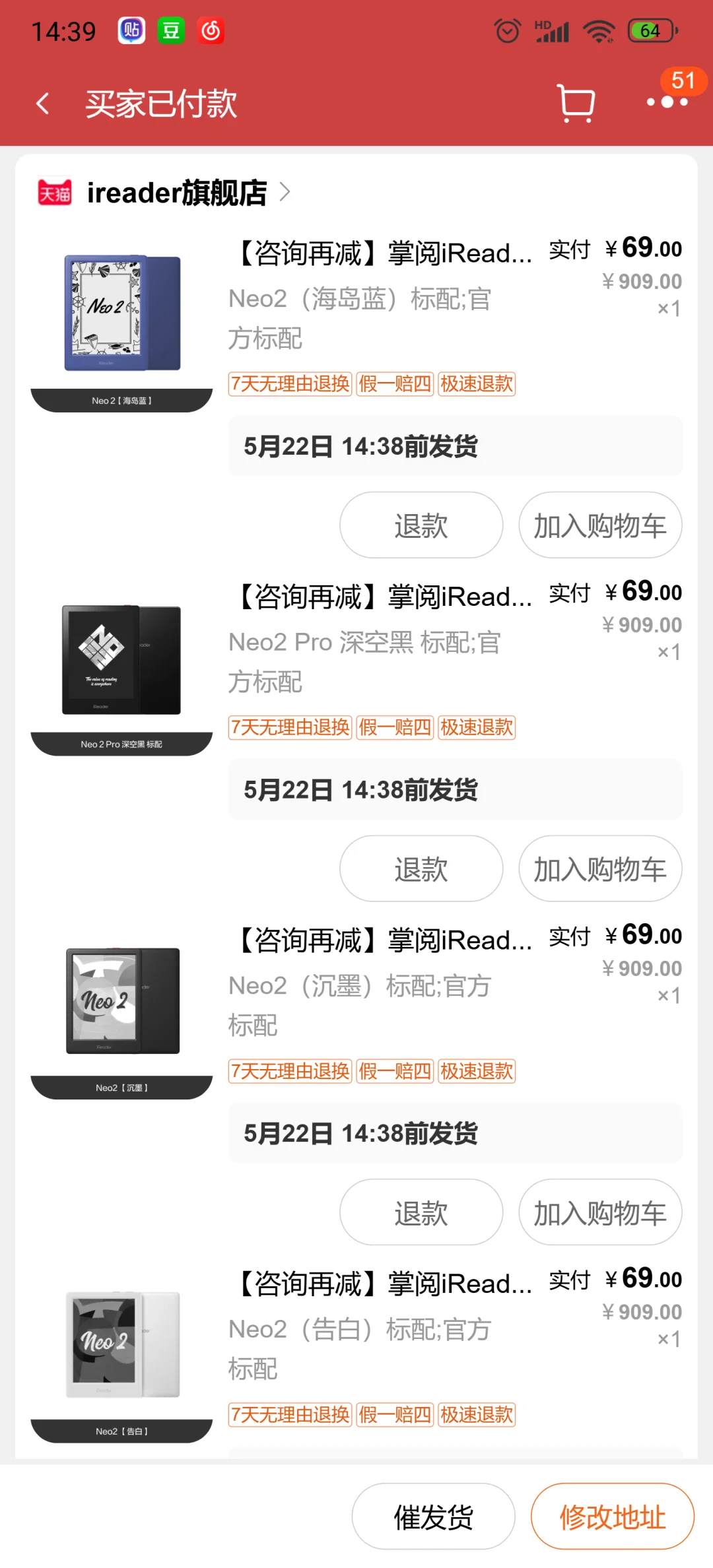
Task: Tap 催发货 to urge shipment
Action: 433,1517
